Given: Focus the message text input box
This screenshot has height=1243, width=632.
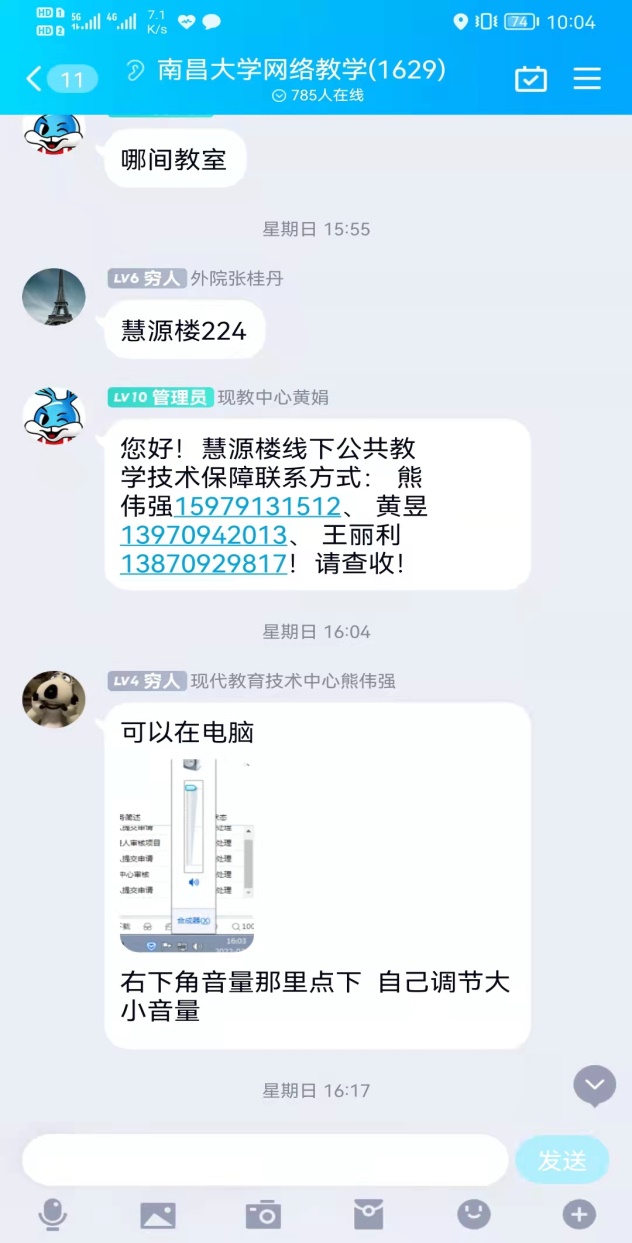Looking at the screenshot, I should pyautogui.click(x=265, y=1160).
